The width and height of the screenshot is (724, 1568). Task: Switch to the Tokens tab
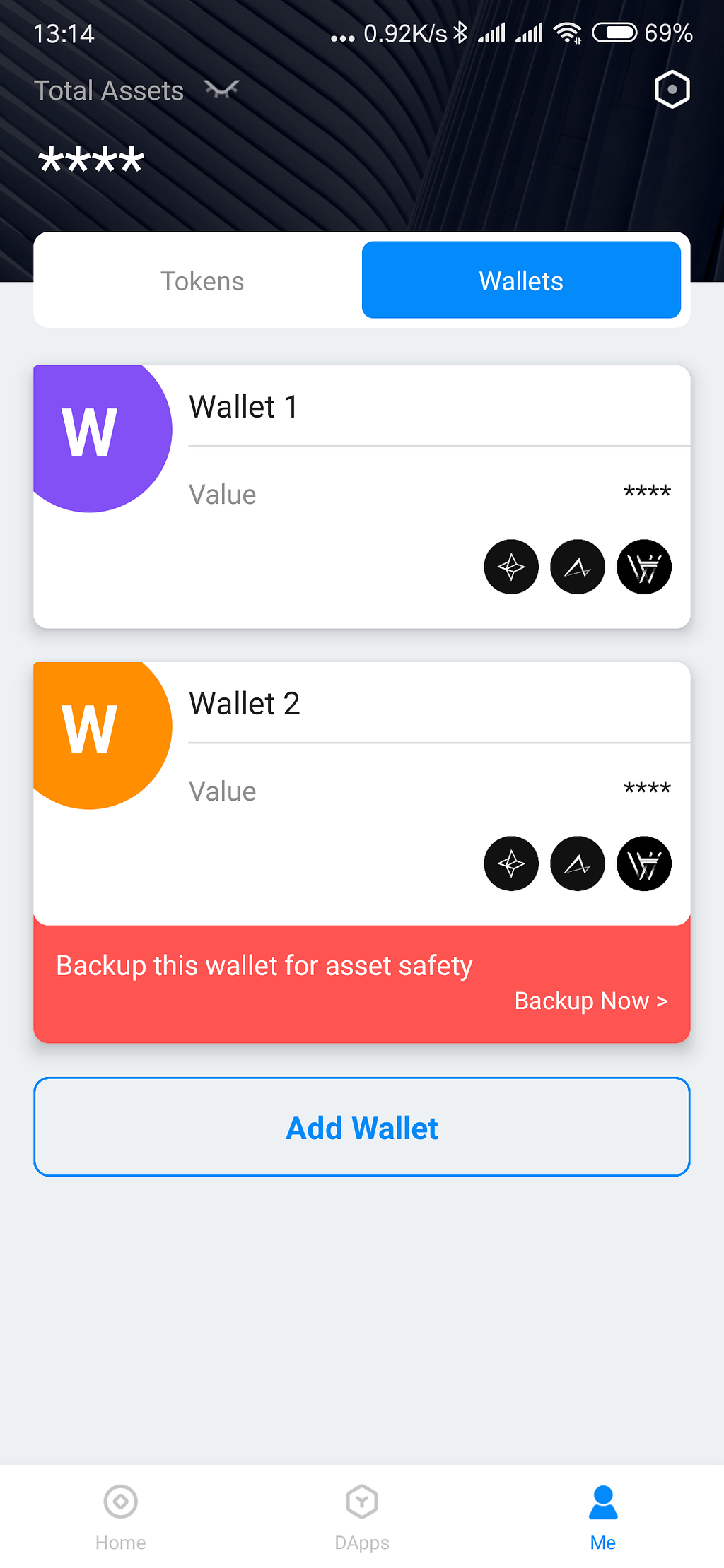click(x=202, y=281)
